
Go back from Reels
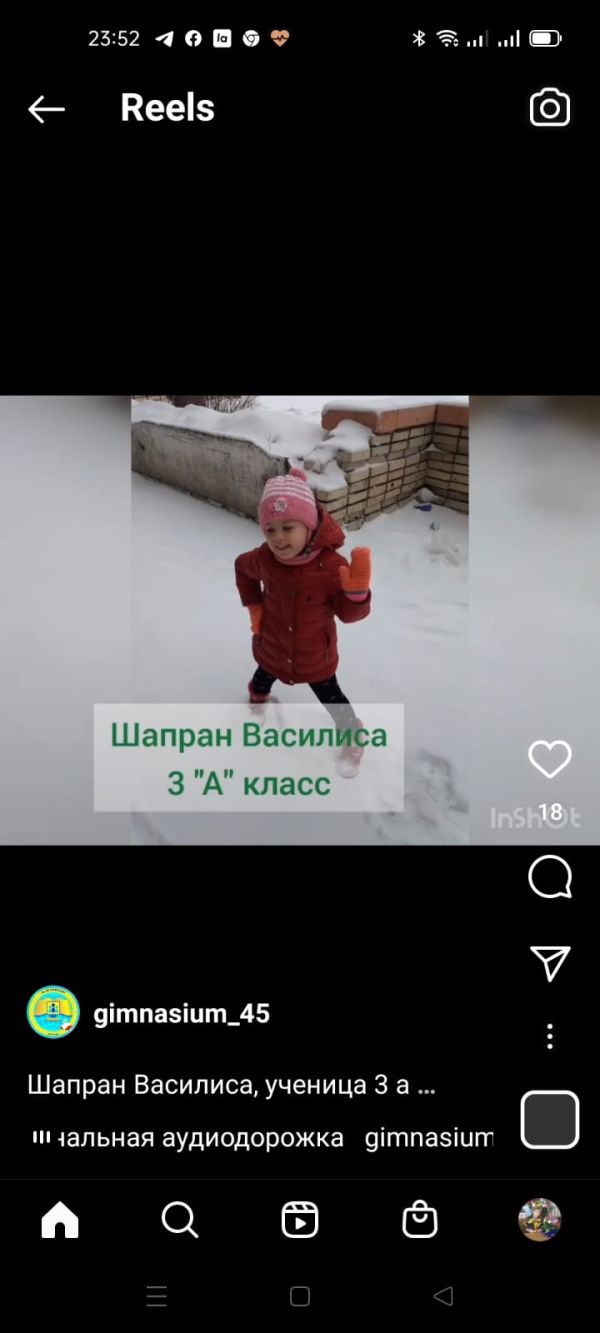[46, 109]
